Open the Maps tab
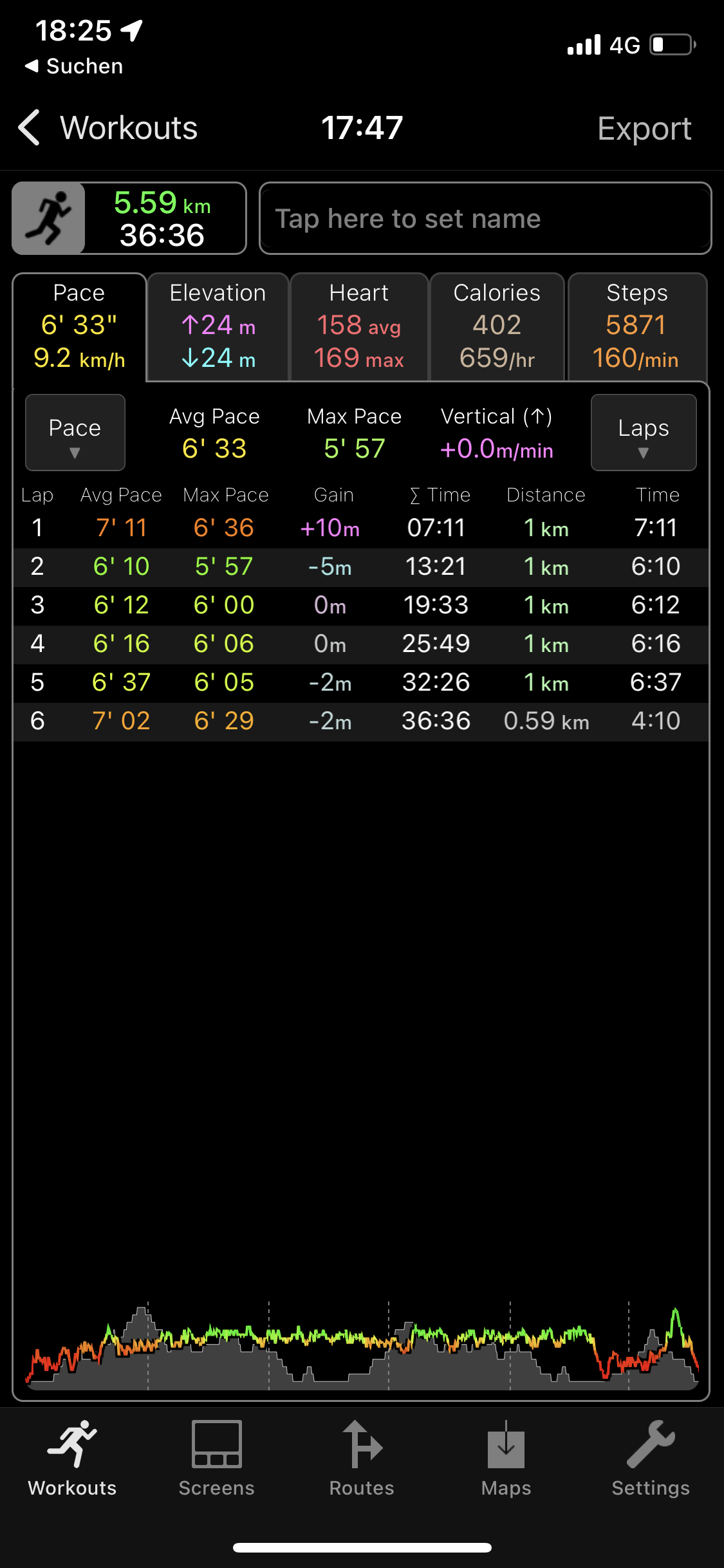724x1568 pixels. [506, 1459]
